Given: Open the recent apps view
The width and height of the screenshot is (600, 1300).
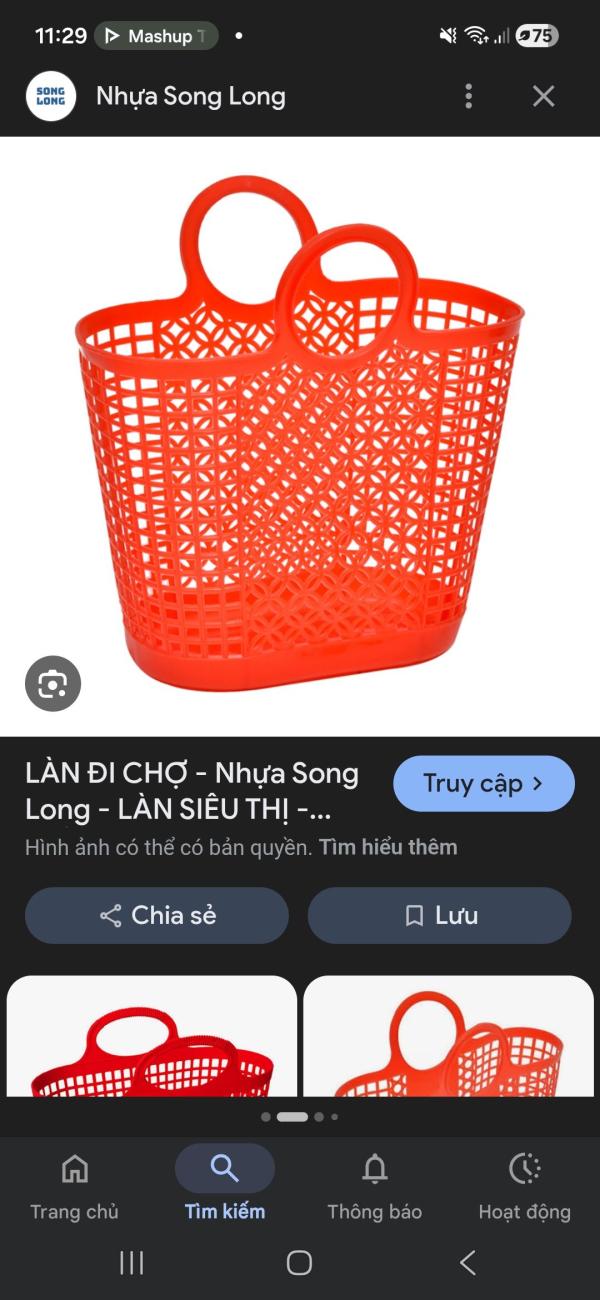Looking at the screenshot, I should [131, 1263].
